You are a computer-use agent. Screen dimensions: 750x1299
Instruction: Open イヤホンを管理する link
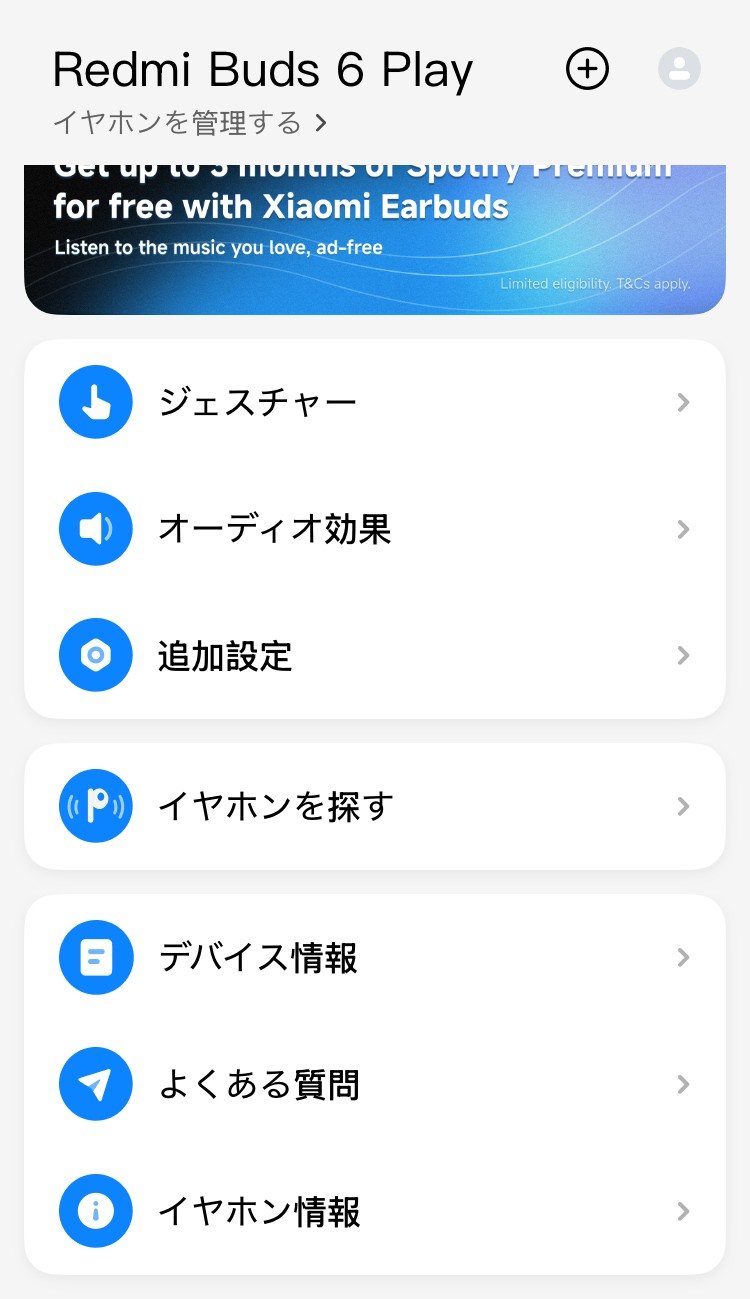point(190,123)
